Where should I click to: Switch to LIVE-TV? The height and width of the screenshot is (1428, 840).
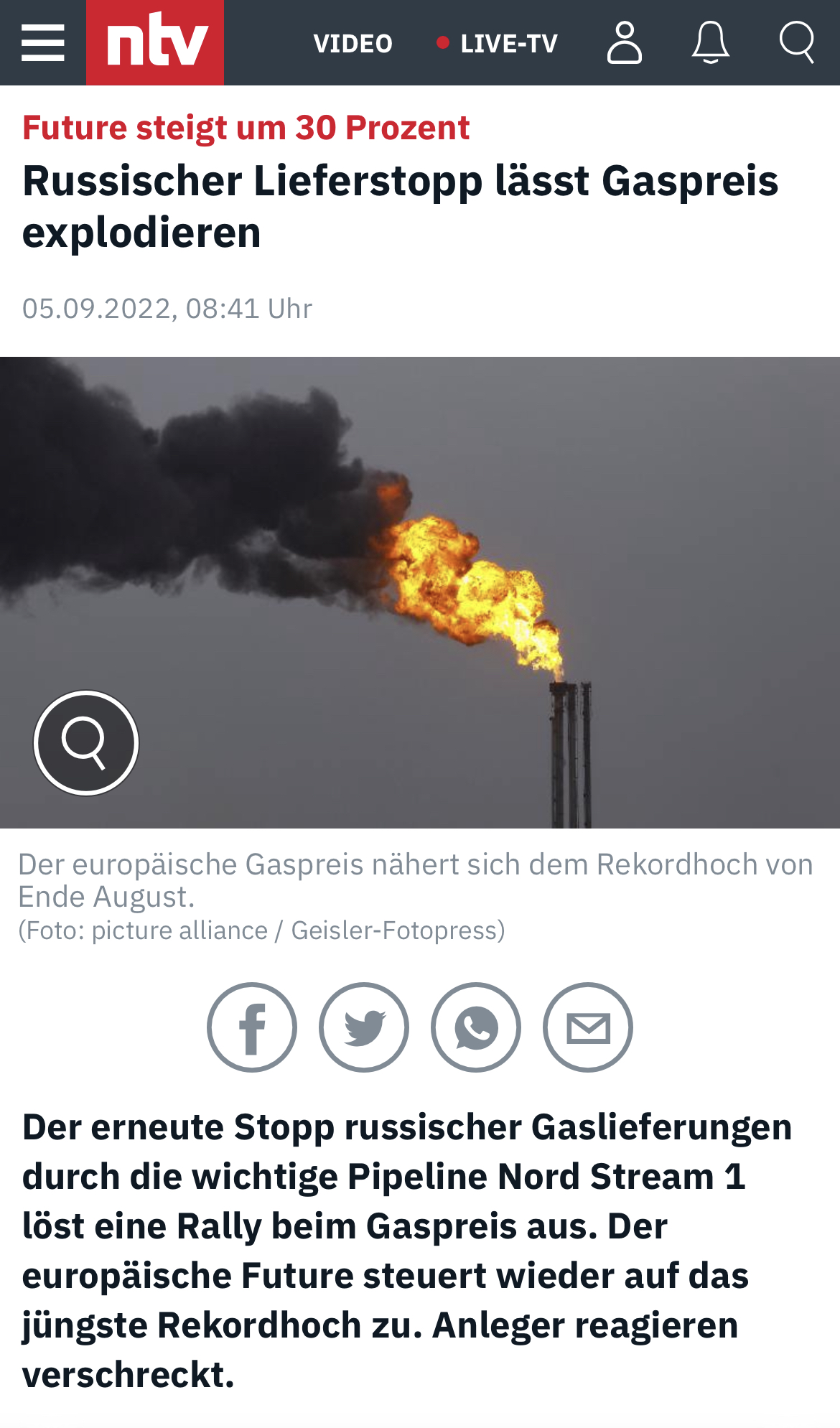[x=498, y=44]
